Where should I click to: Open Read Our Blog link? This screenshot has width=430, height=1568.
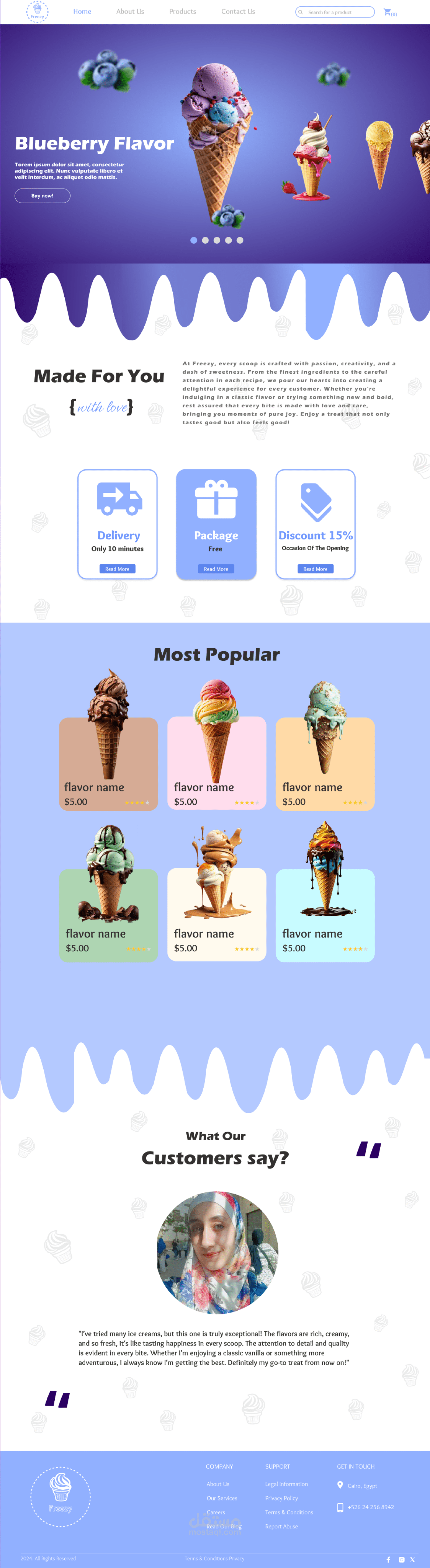(x=224, y=1526)
